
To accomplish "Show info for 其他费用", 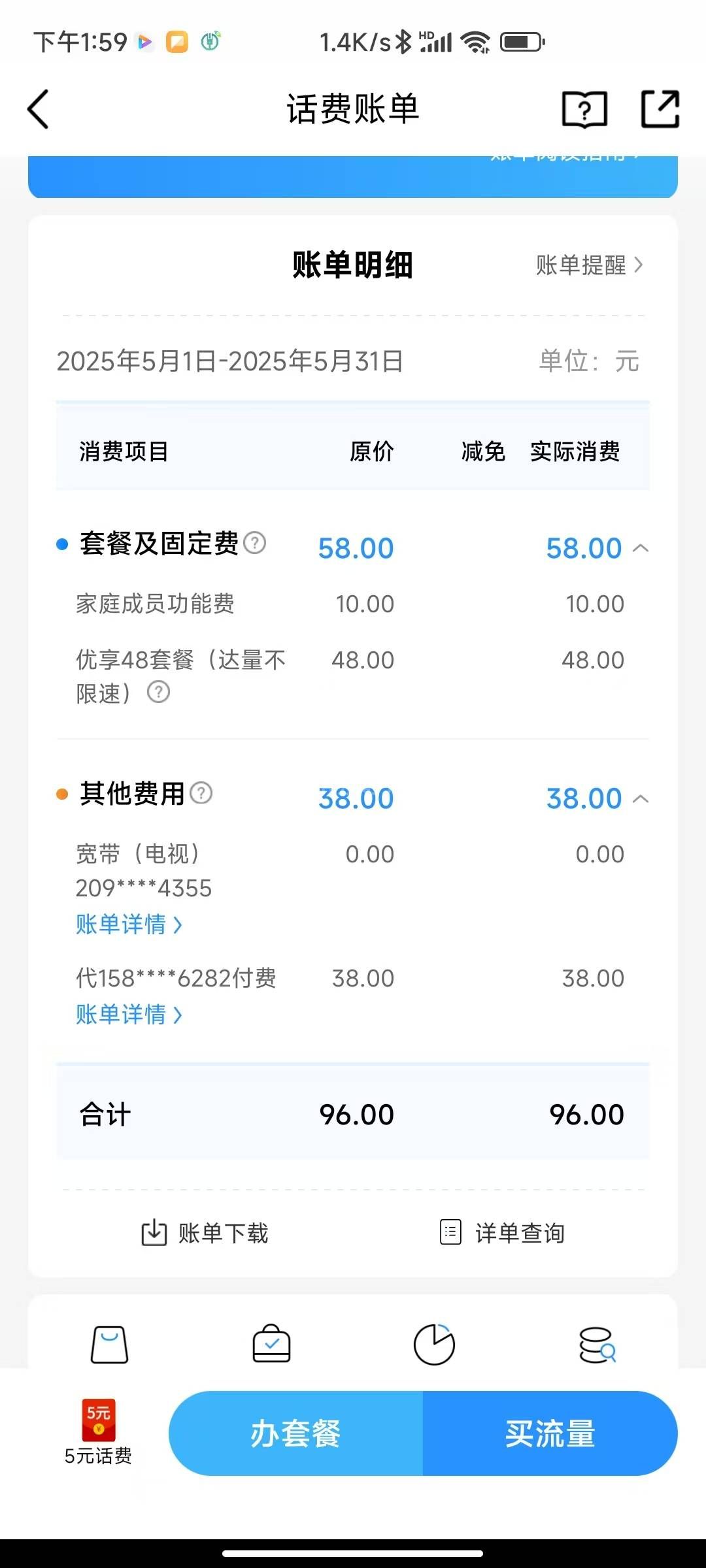I will 201,793.
